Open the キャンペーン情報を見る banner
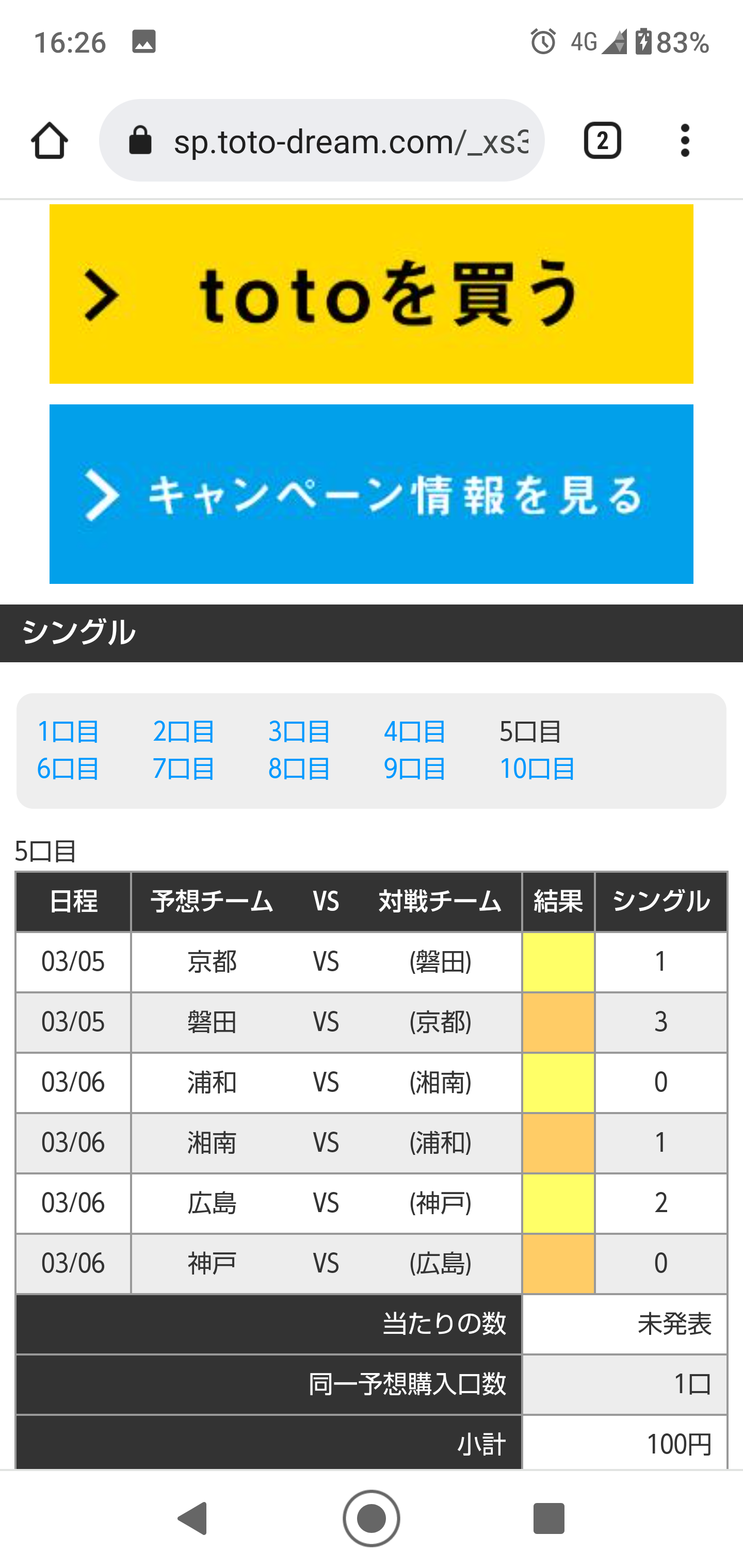Image resolution: width=743 pixels, height=1568 pixels. [x=371, y=494]
